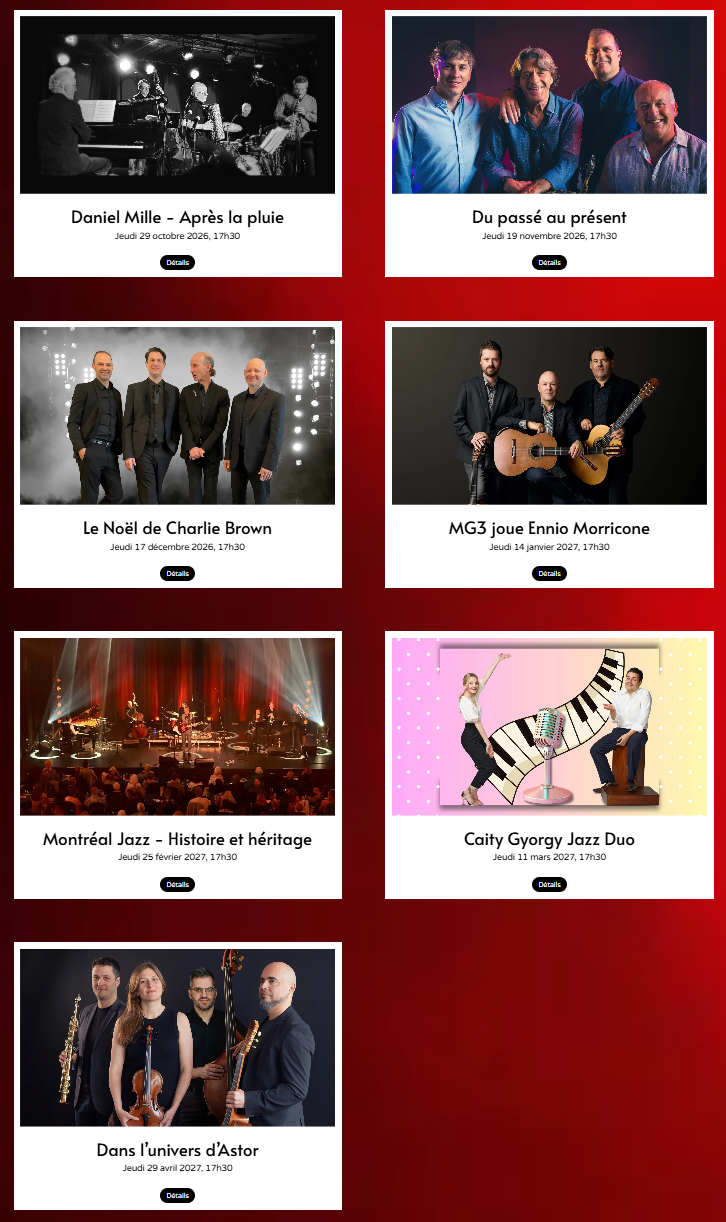Image resolution: width=726 pixels, height=1222 pixels.
Task: View details of Le Noël de Charlie Brown
Action: (177, 573)
